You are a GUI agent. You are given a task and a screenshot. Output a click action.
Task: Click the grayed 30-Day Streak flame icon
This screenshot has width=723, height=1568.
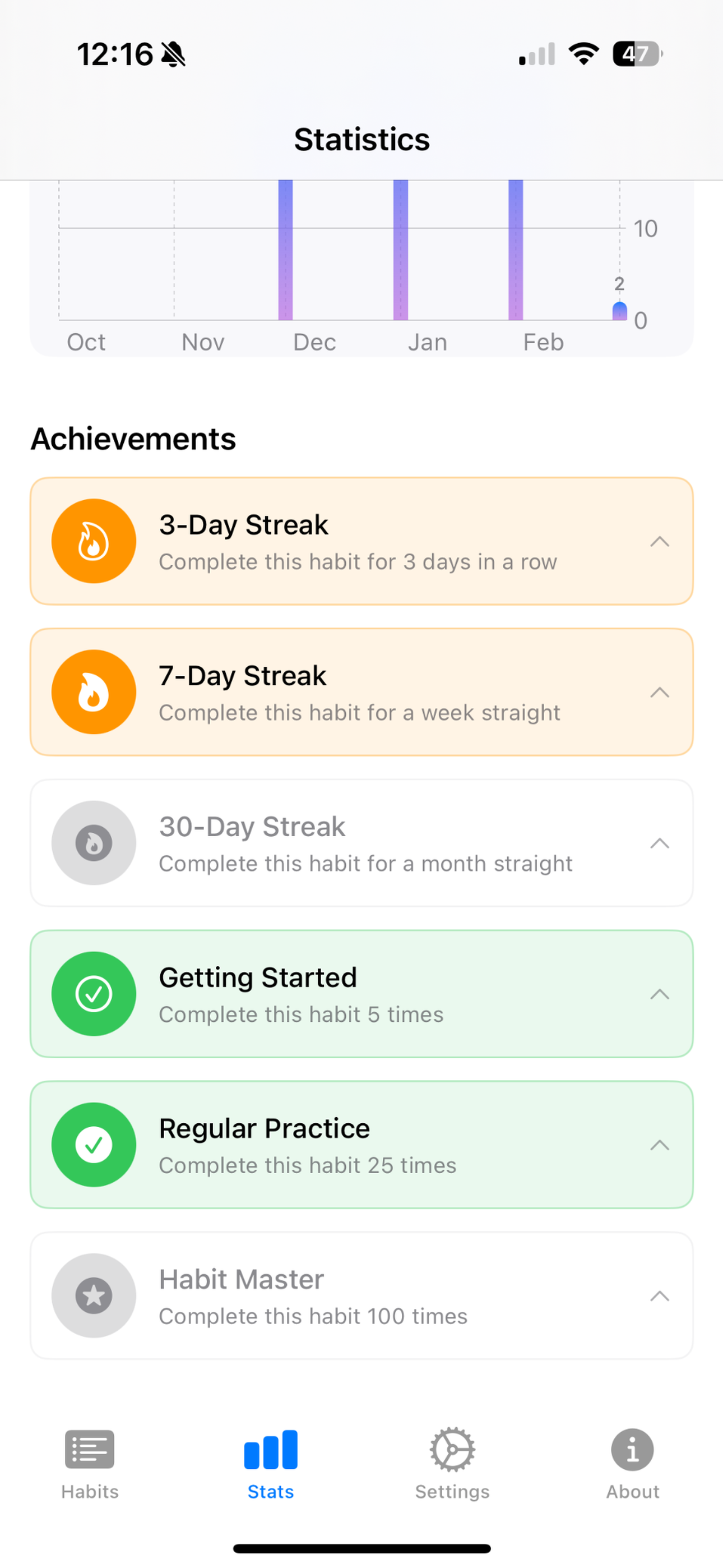[x=94, y=843]
